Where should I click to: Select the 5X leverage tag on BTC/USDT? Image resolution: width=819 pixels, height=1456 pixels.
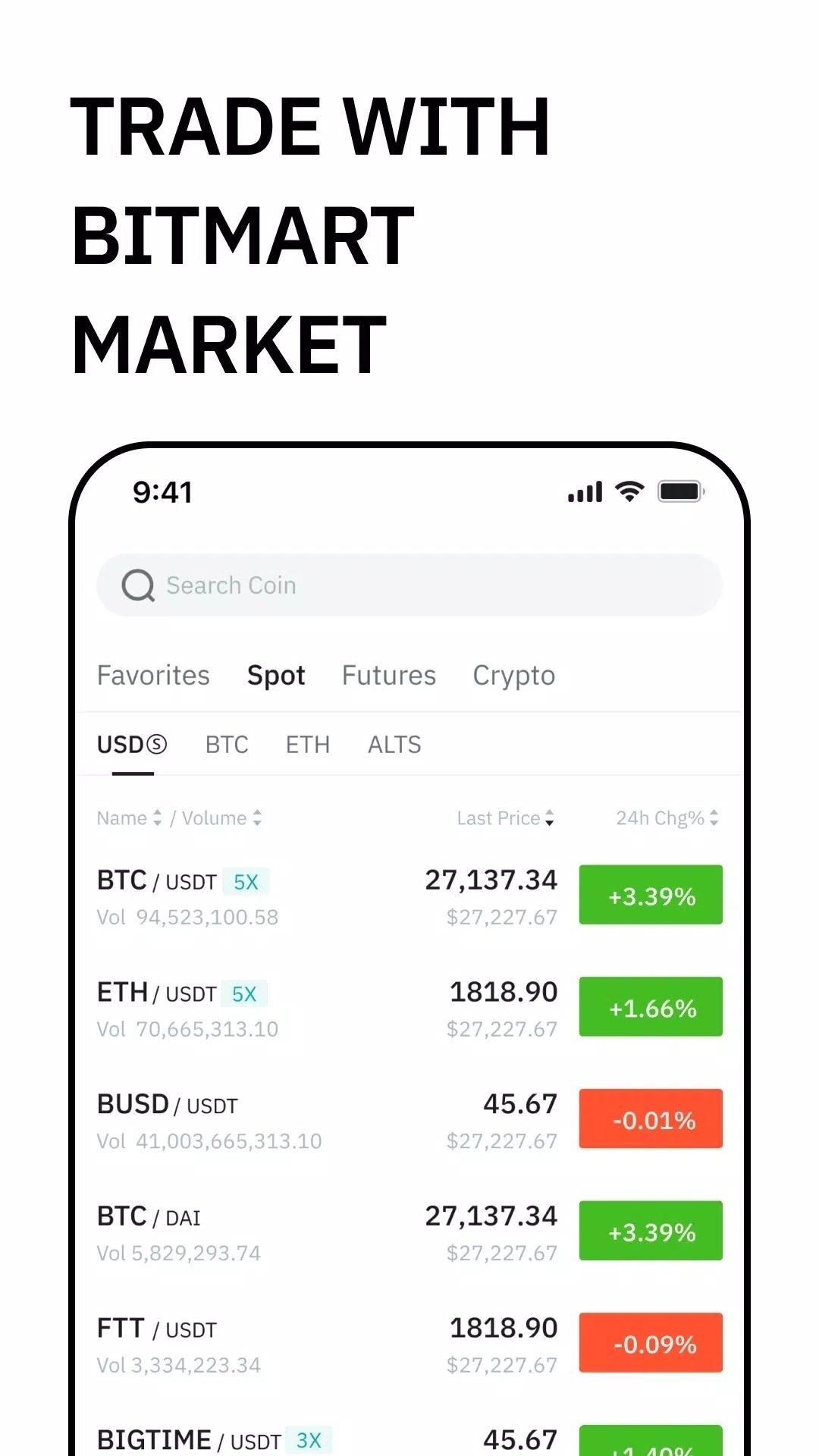click(x=245, y=881)
